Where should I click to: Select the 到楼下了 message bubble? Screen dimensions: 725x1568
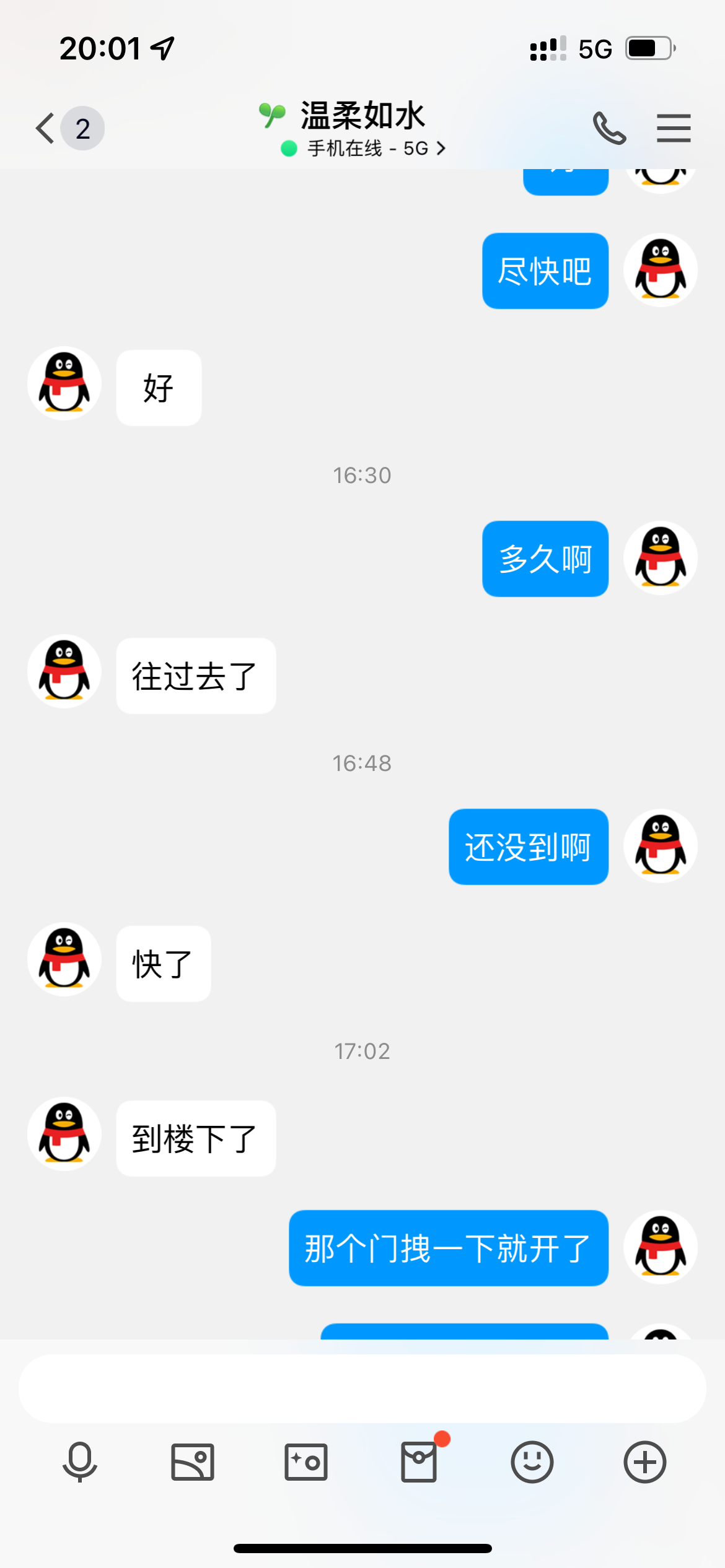click(195, 1139)
